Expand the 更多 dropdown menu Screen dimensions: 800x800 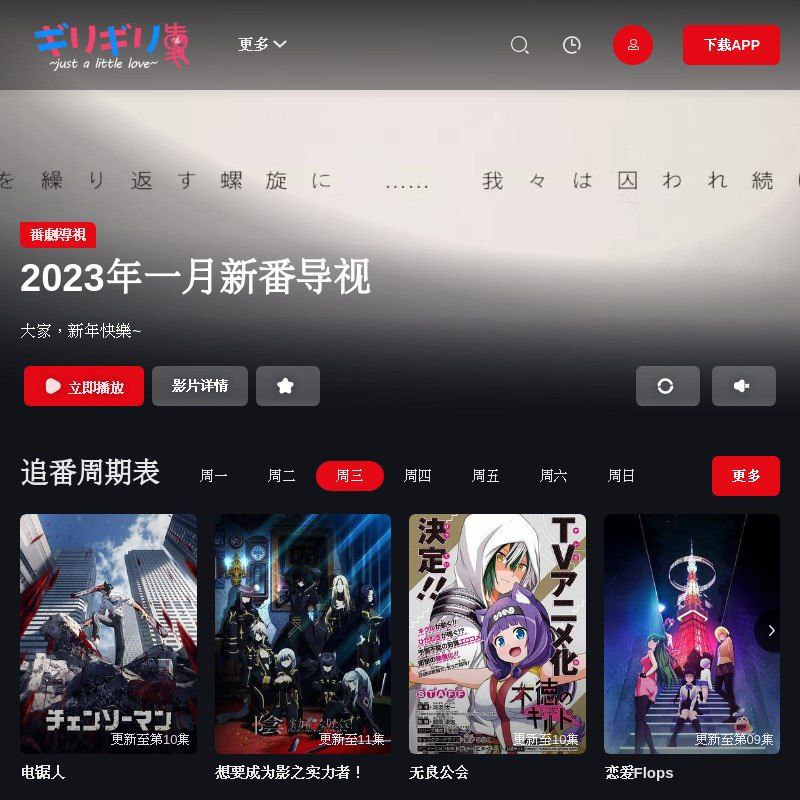(x=262, y=44)
